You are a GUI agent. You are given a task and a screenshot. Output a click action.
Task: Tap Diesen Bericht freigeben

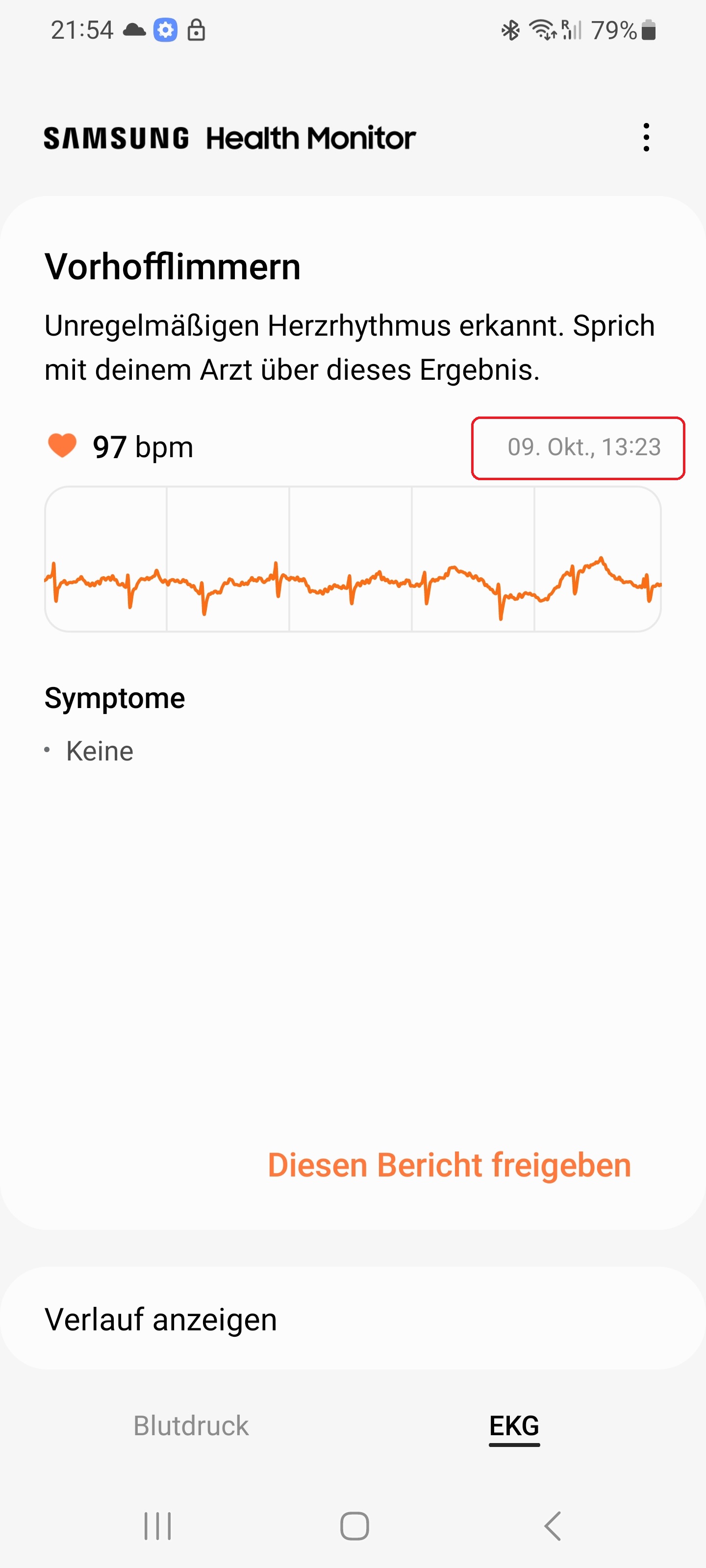pos(450,1165)
